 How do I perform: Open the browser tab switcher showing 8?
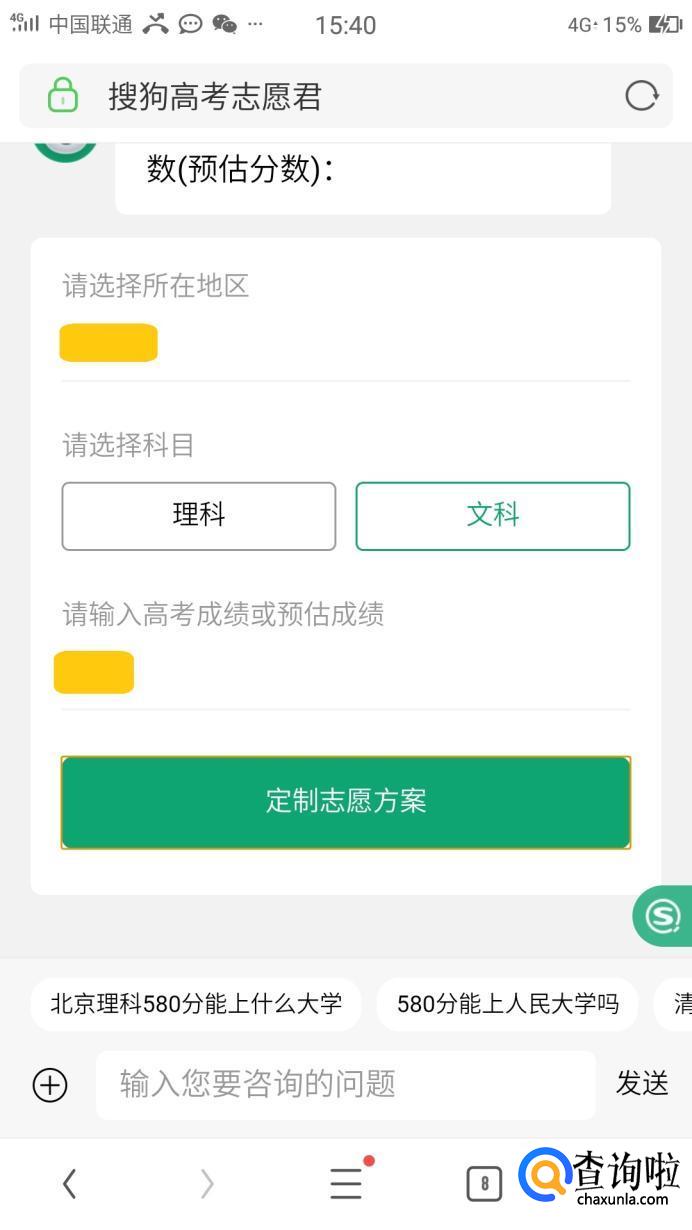(484, 1185)
